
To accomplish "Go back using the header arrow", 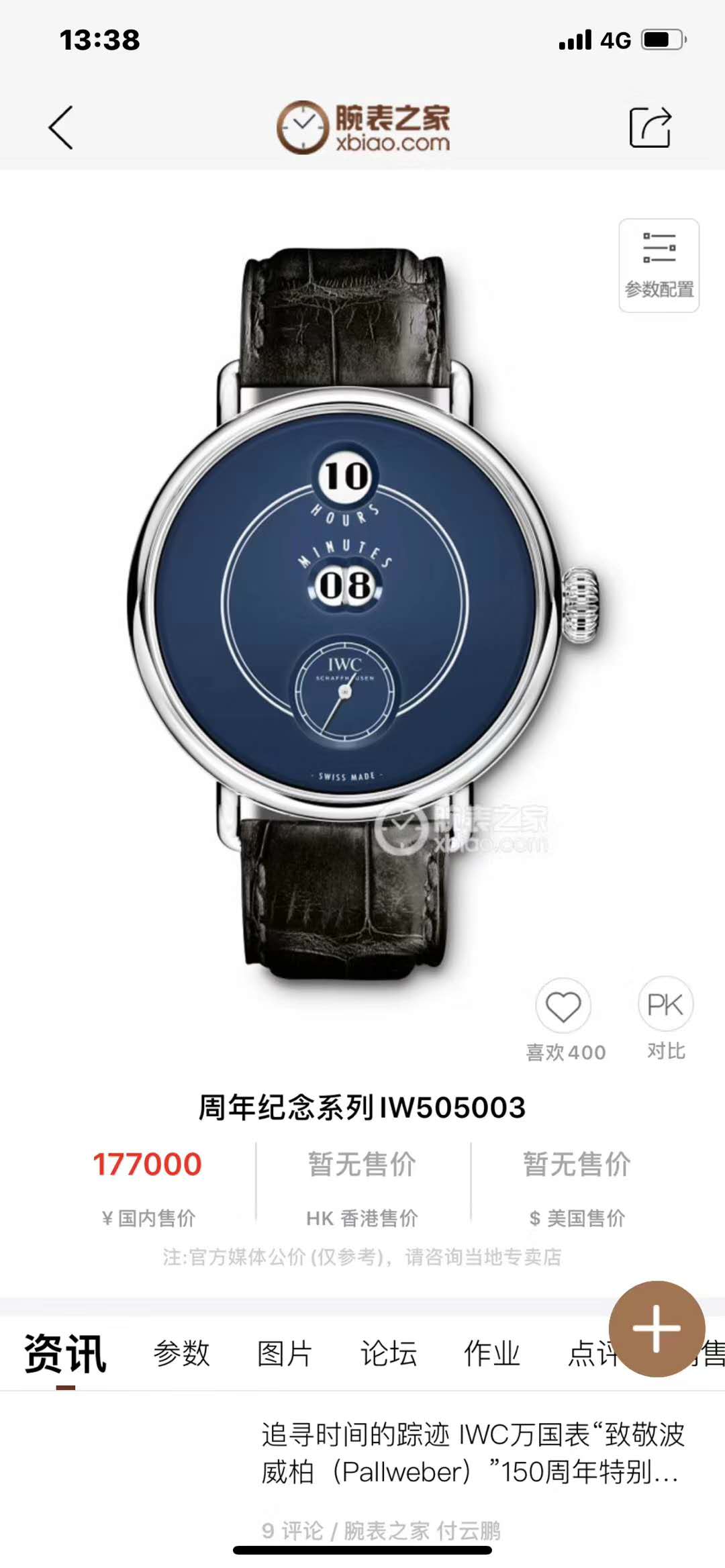I will 61,127.
